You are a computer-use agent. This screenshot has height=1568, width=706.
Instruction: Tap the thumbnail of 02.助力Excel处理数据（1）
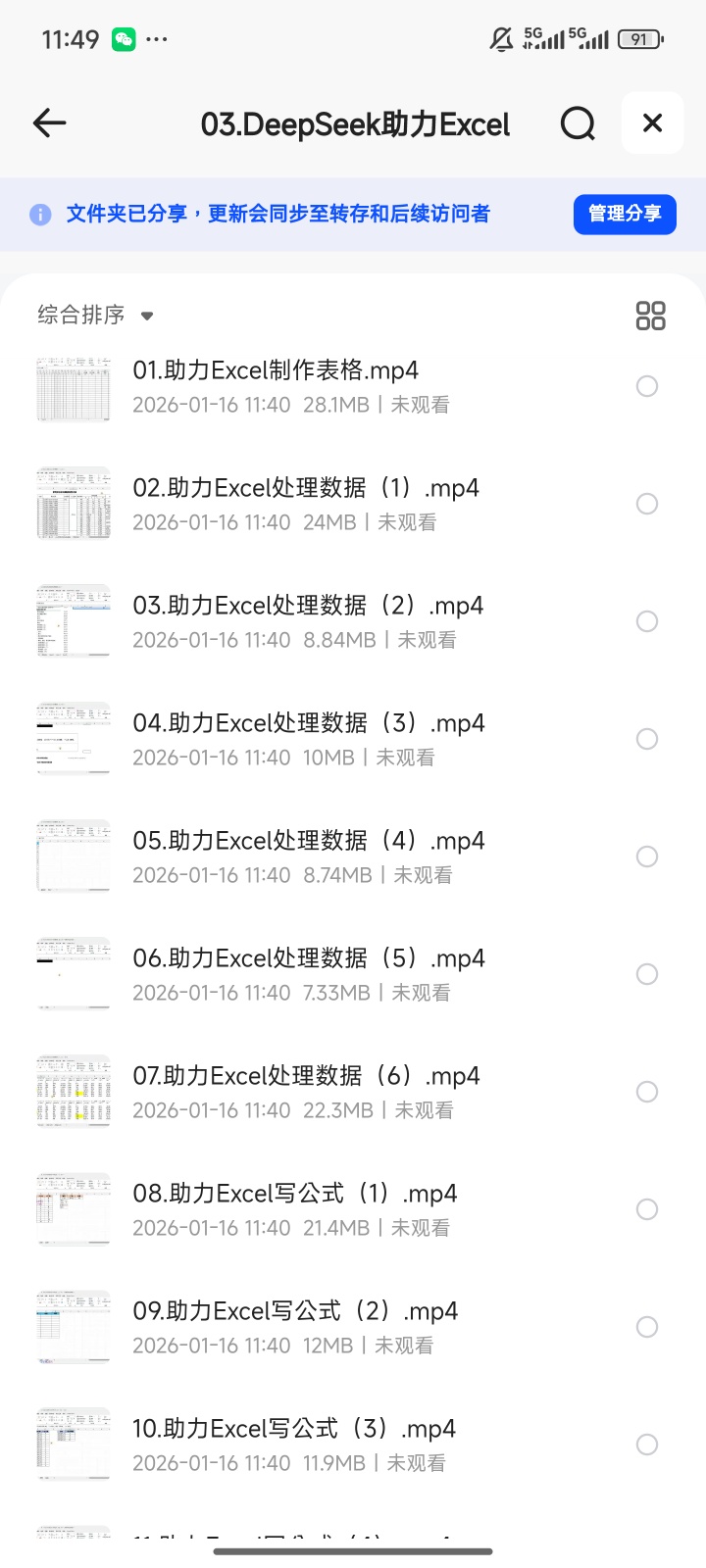point(73,503)
